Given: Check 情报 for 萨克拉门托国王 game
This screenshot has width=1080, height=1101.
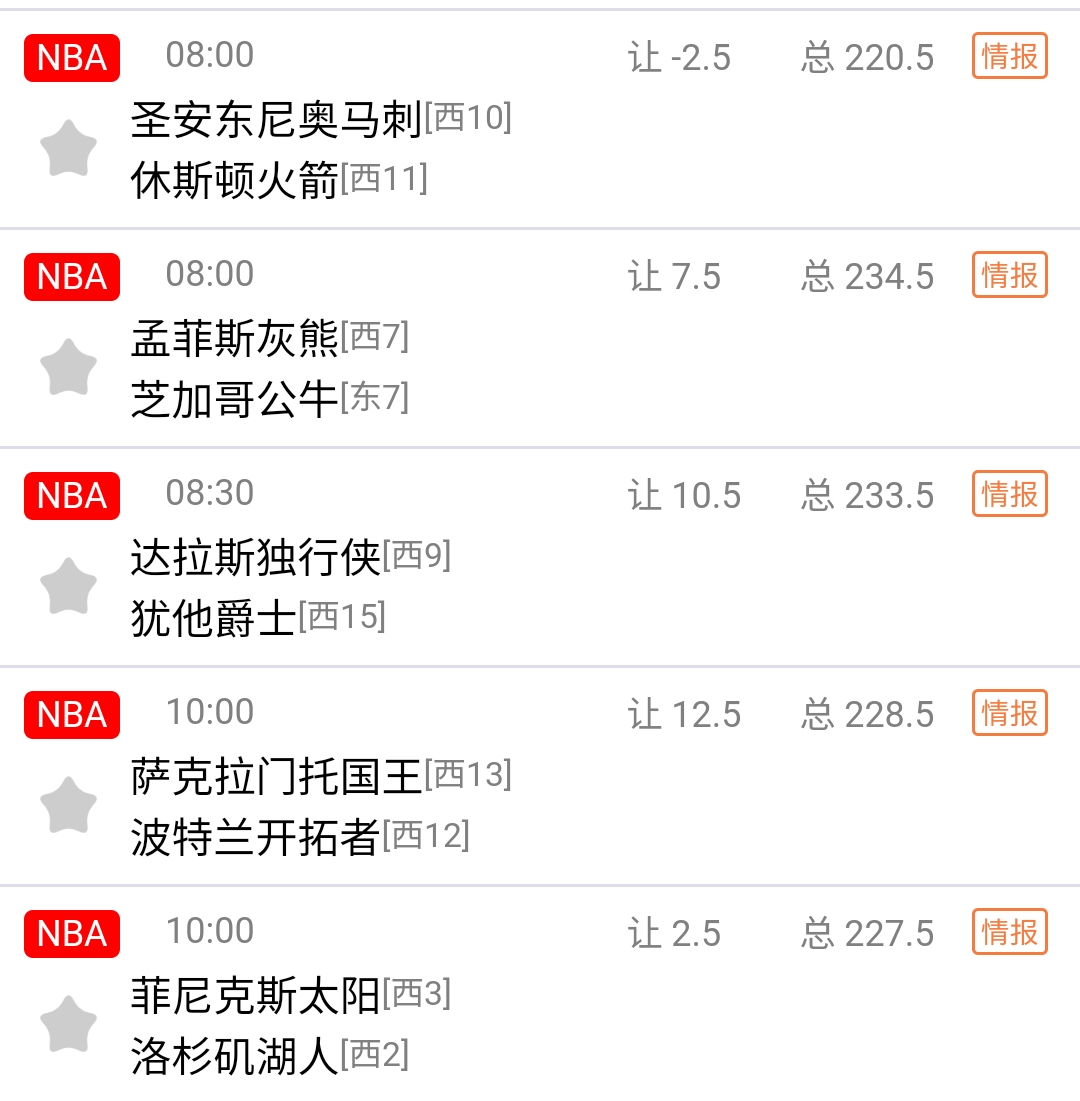Looking at the screenshot, I should point(1009,713).
